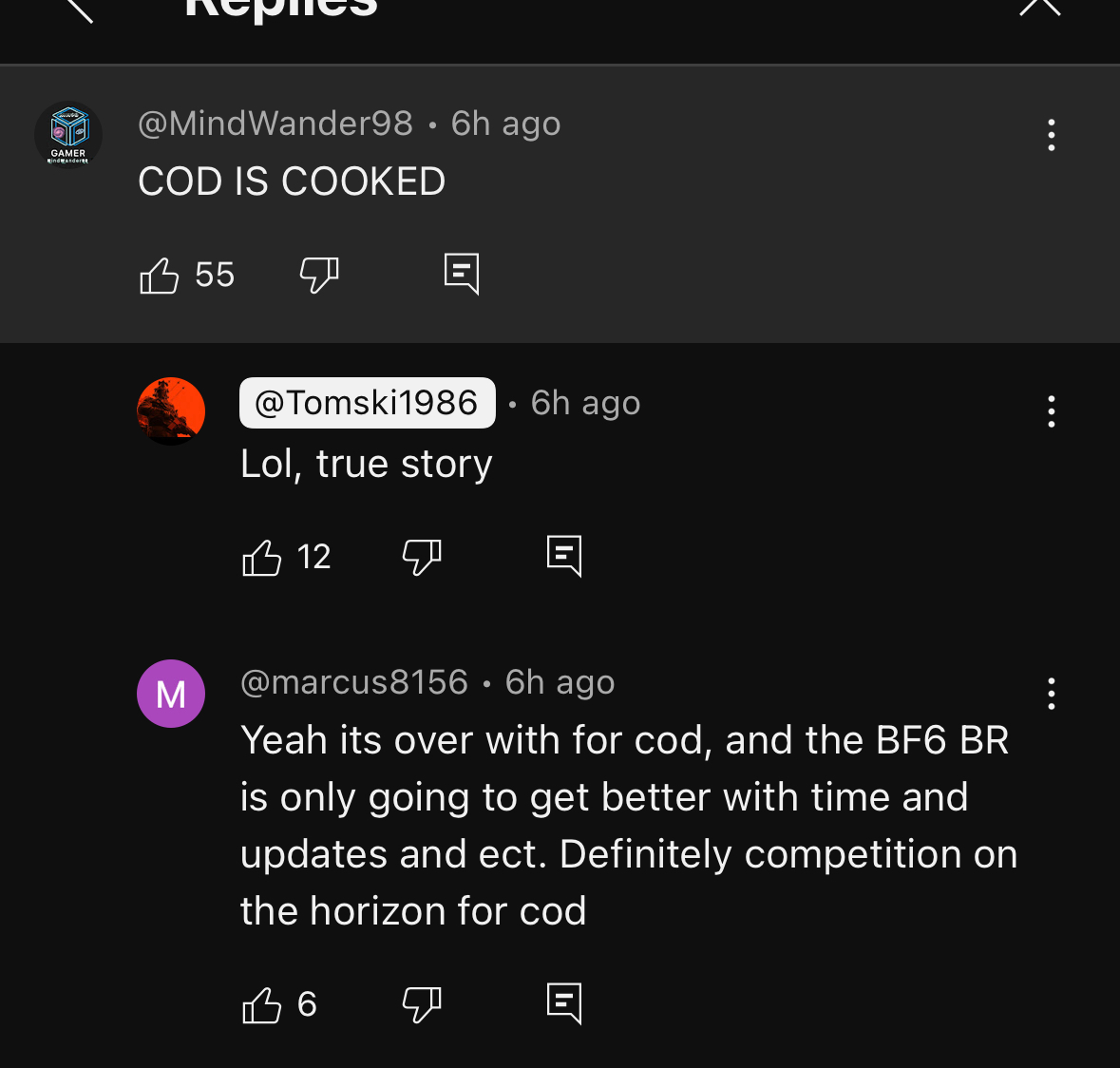Dislike marcus8156's reply

tap(422, 1004)
